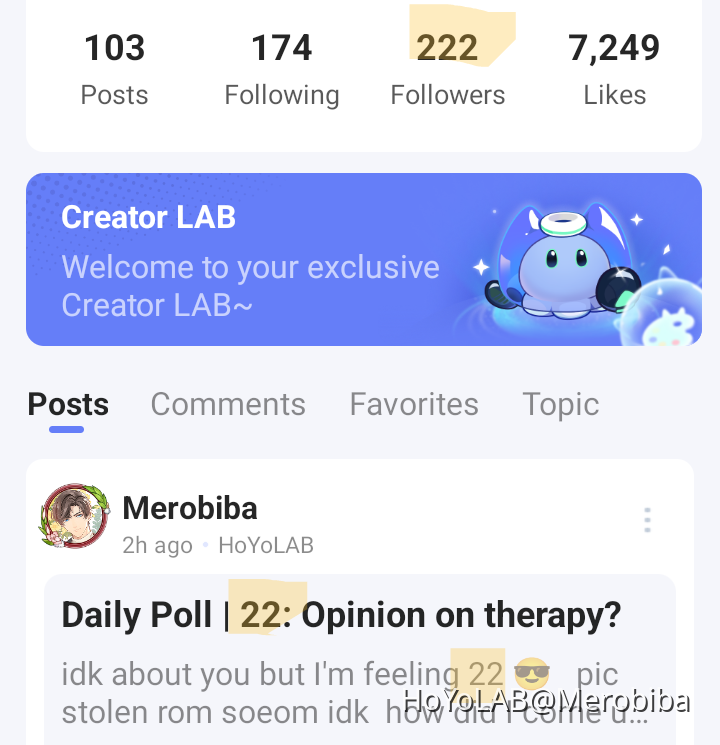Select the Posts tab
This screenshot has height=745, width=720.
(68, 404)
